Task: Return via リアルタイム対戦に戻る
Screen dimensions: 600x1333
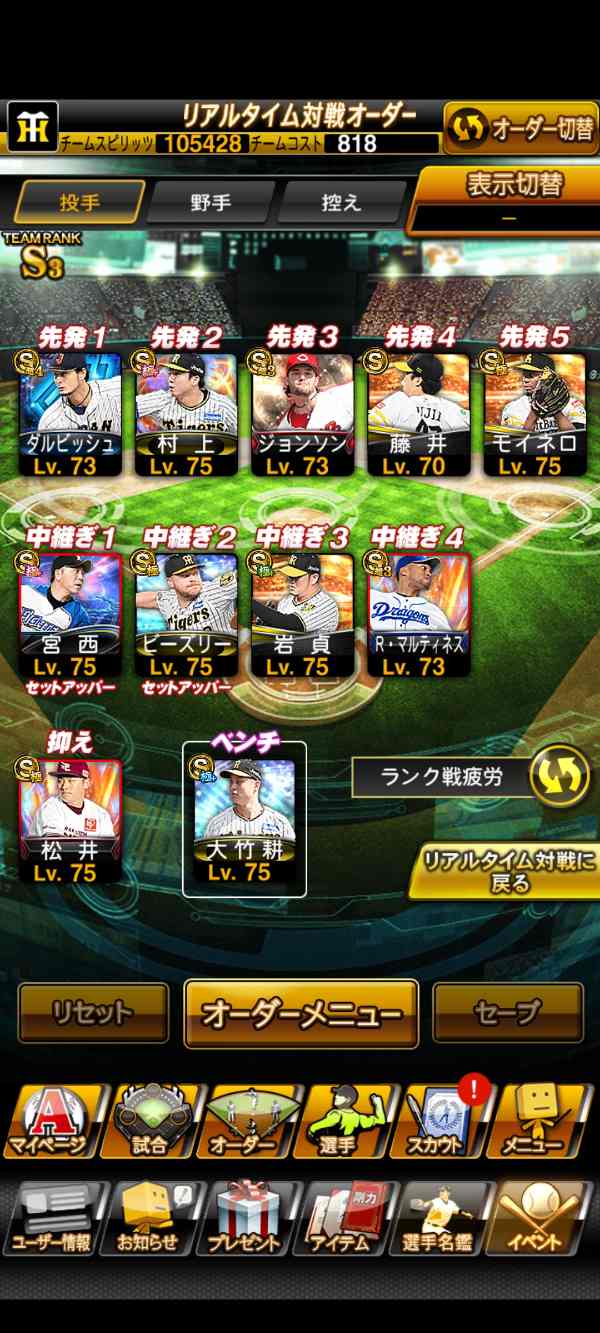Action: tap(503, 870)
